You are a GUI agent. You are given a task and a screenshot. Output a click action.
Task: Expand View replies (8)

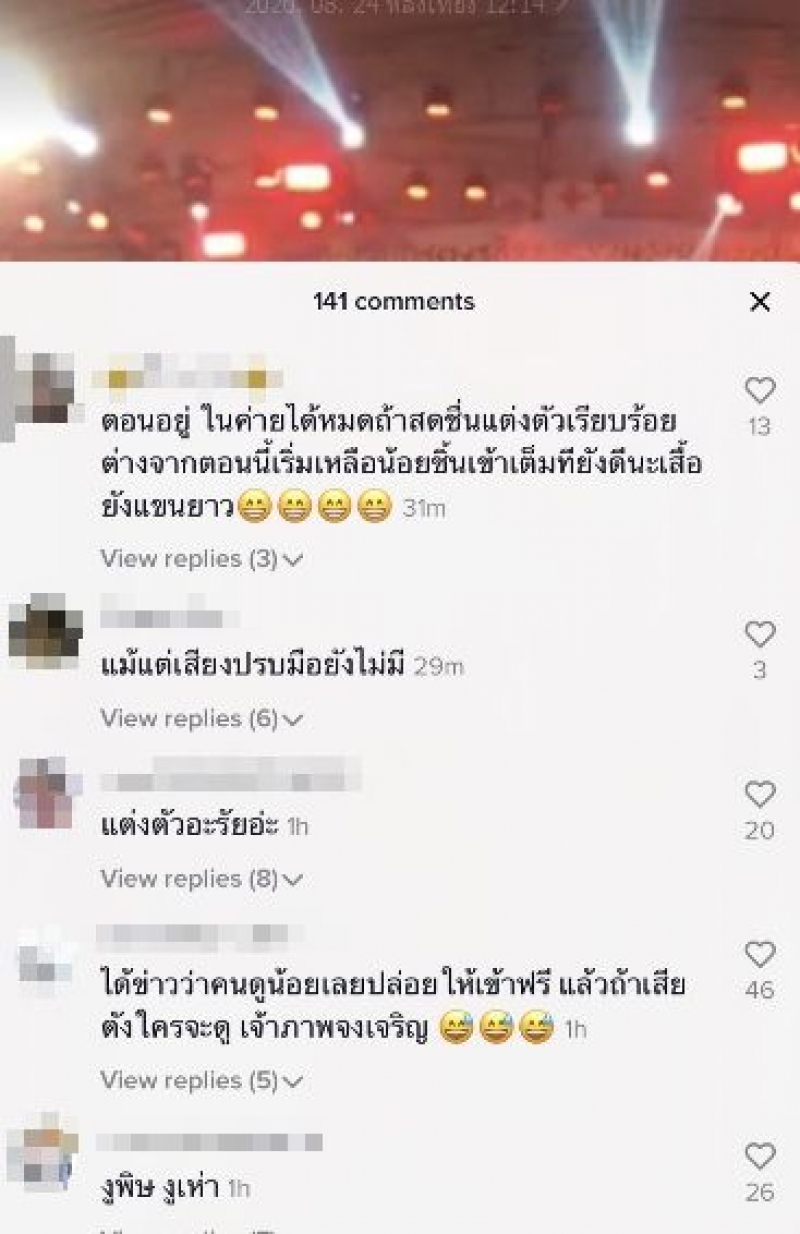click(x=200, y=879)
